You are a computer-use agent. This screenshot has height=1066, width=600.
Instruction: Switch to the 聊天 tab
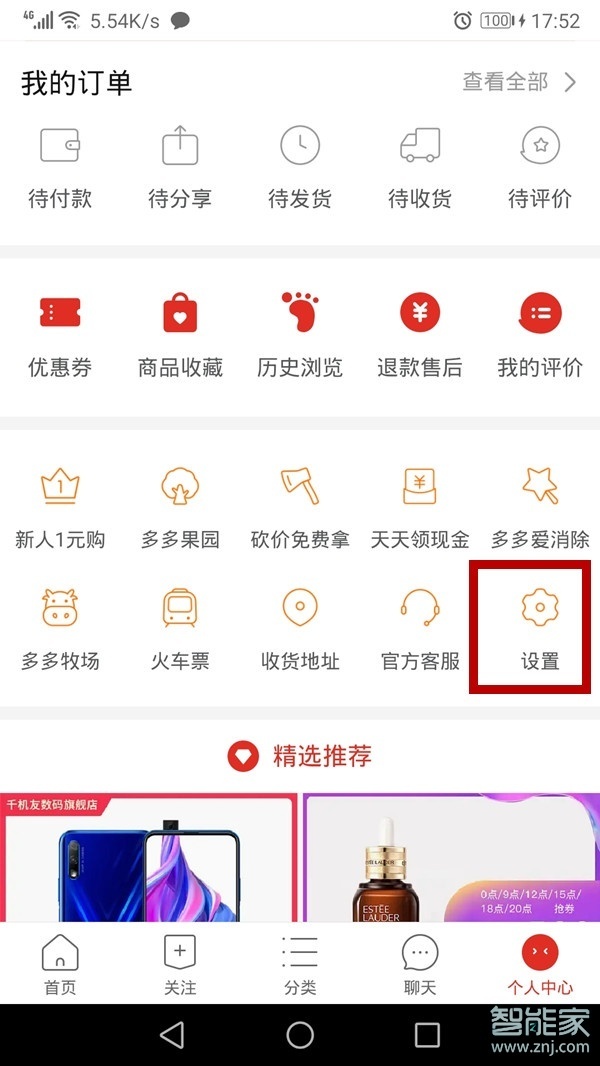[x=420, y=965]
